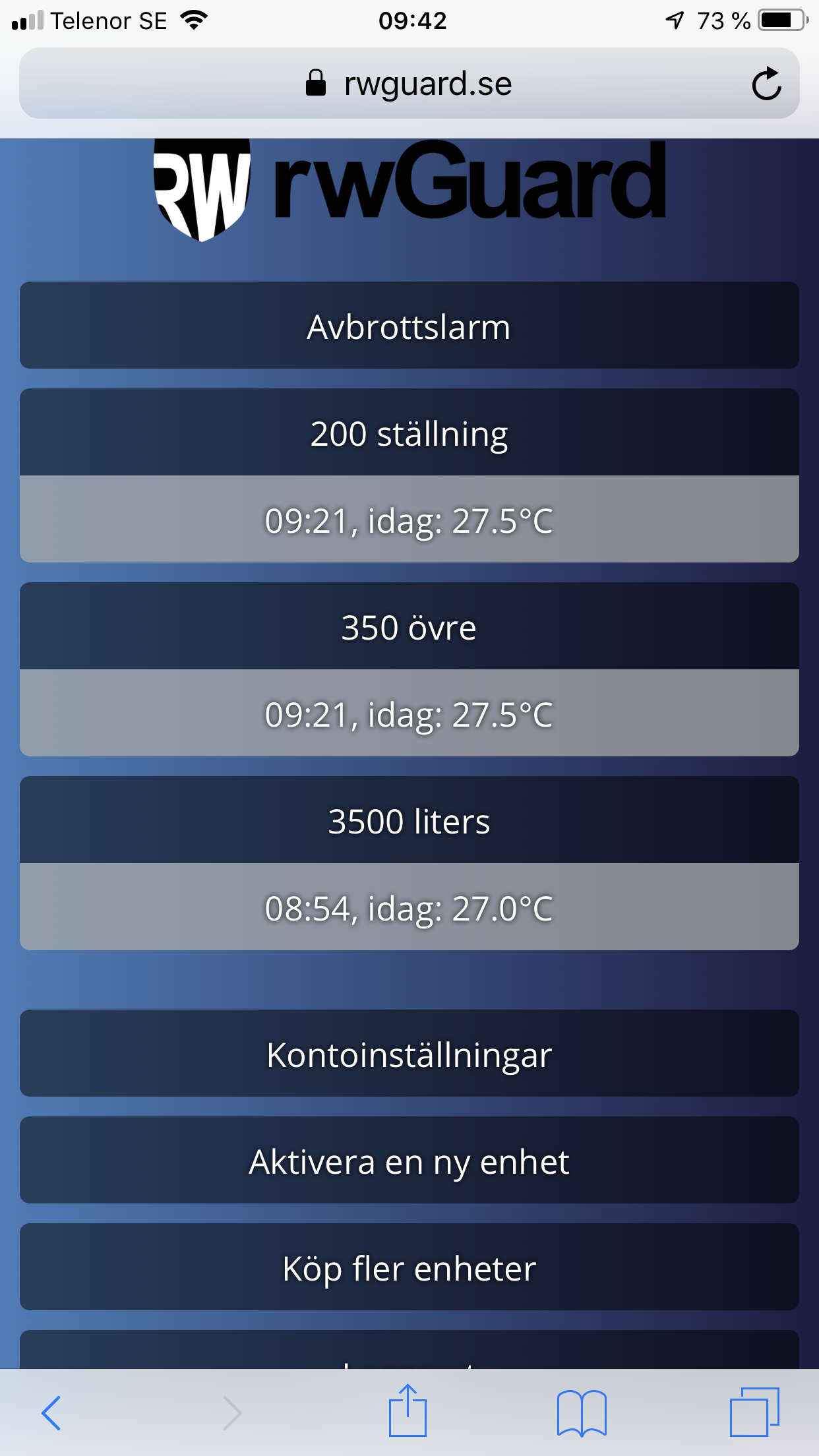The width and height of the screenshot is (819, 1456).
Task: Go back in Safari
Action: pos(51,1412)
